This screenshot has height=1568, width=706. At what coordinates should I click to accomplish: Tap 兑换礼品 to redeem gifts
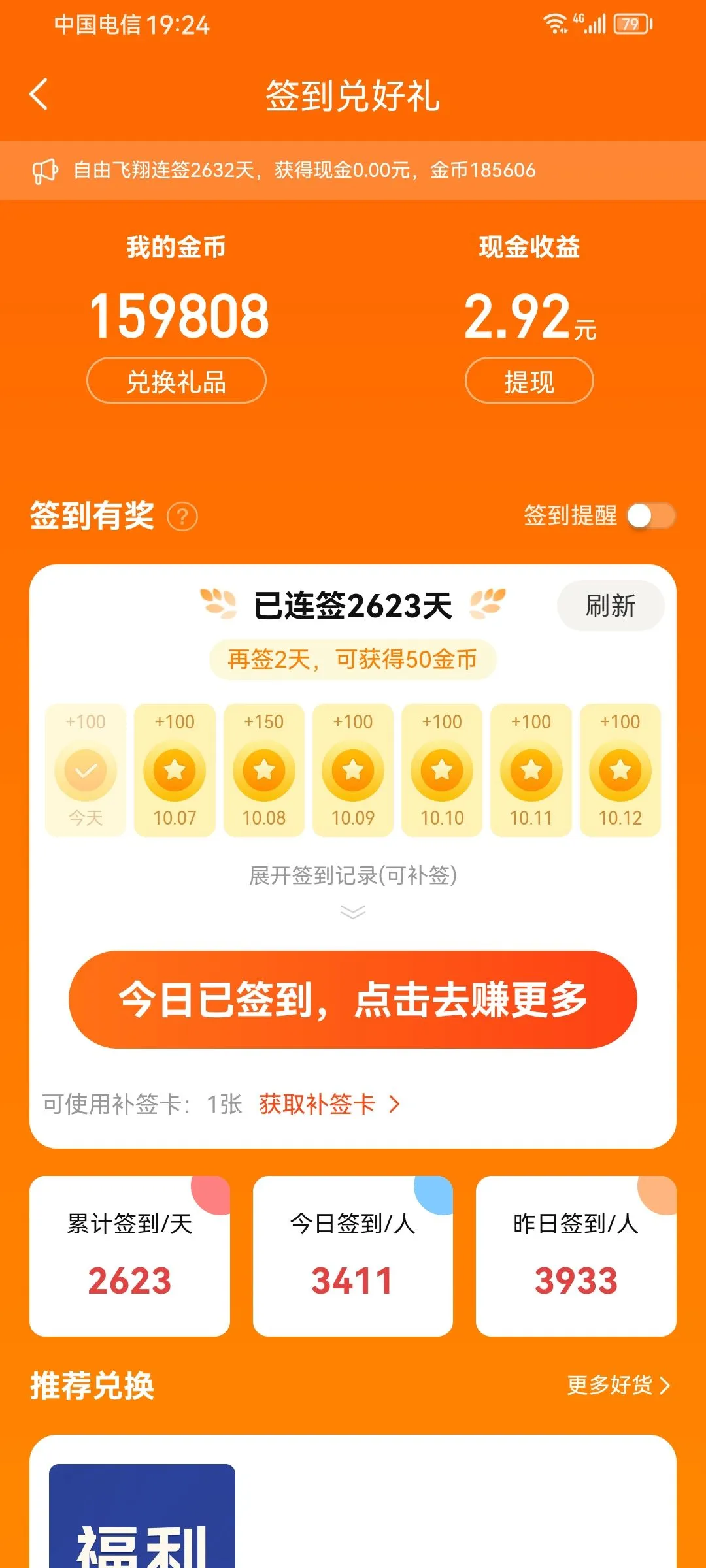click(176, 381)
